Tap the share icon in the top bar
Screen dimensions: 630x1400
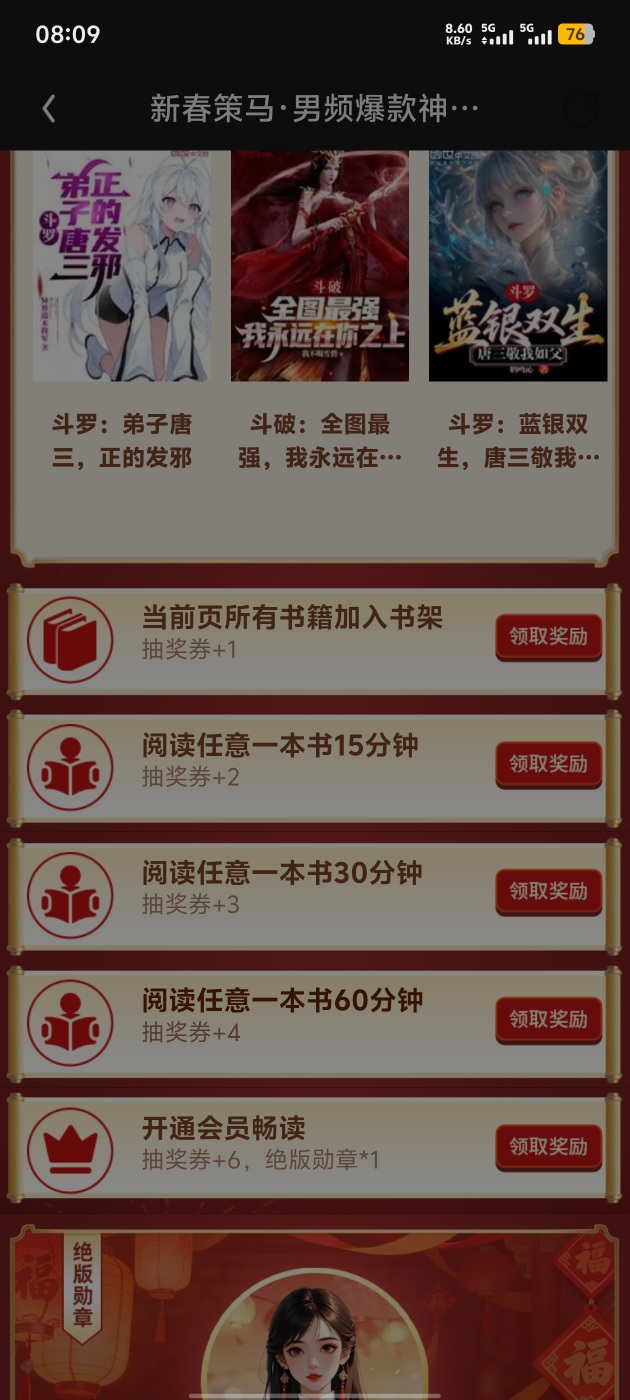point(580,109)
